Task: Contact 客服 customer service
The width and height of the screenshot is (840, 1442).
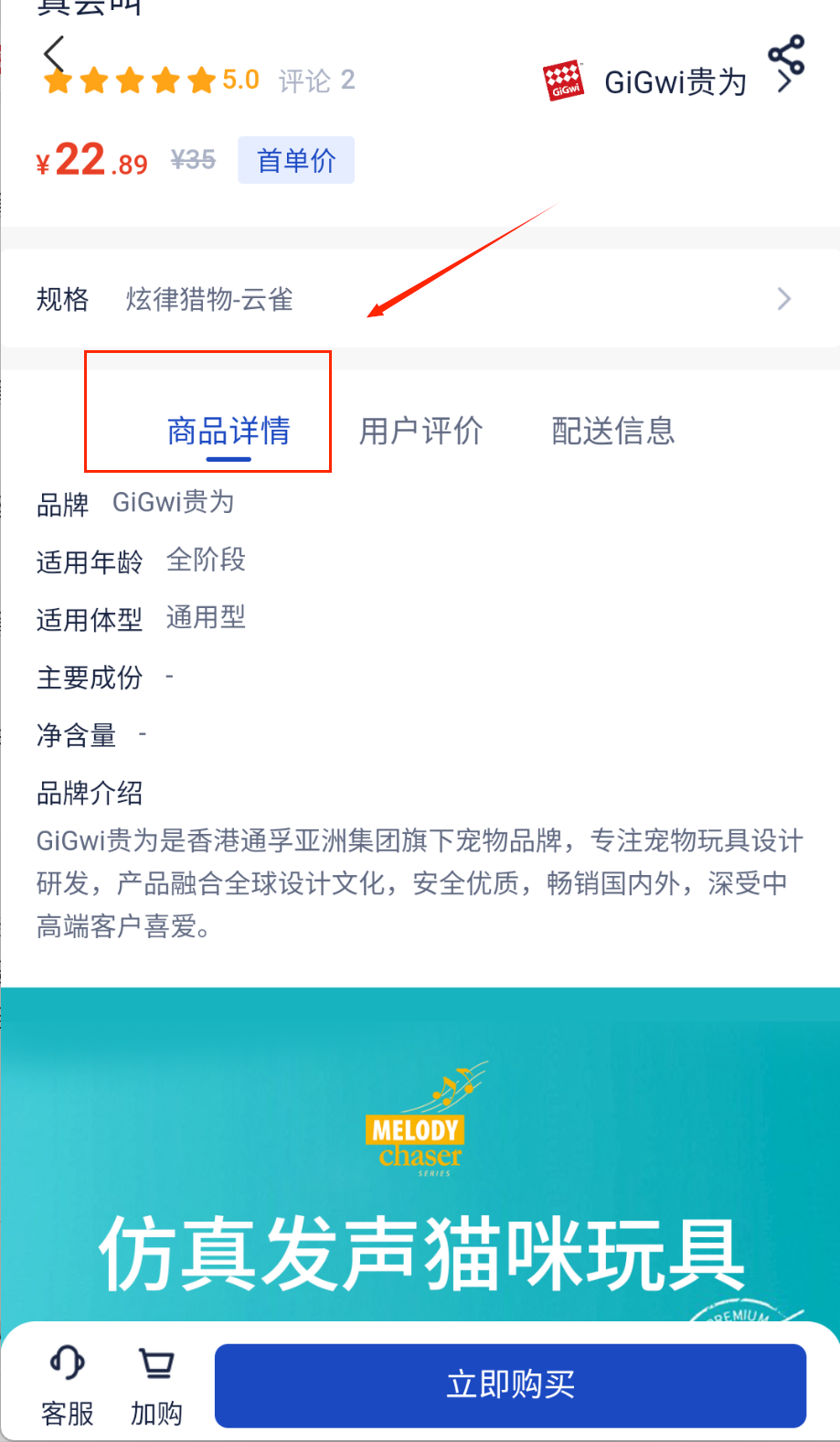Action: 68,1385
